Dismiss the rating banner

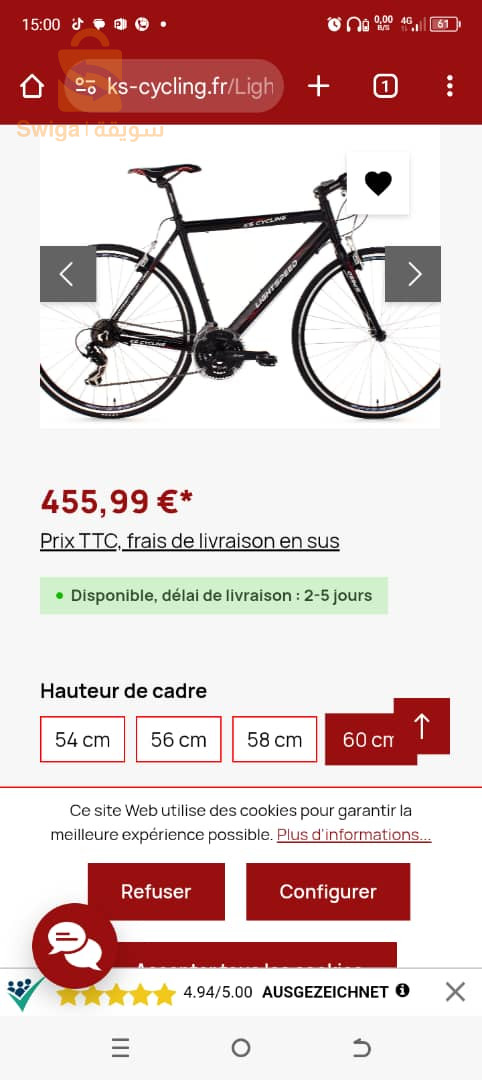tap(455, 992)
